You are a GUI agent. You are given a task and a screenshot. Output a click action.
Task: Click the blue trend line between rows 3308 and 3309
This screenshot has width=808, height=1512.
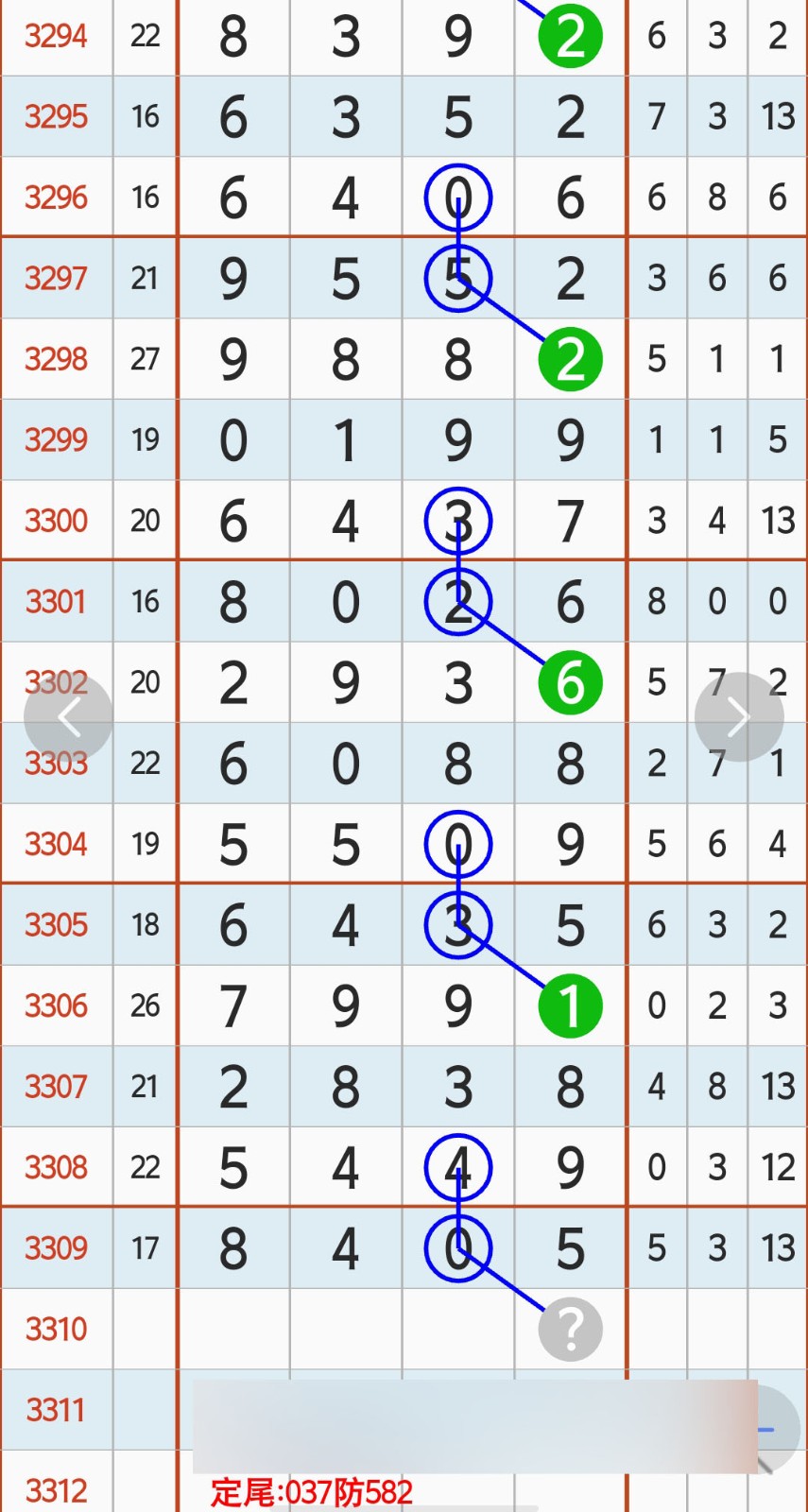pyautogui.click(x=457, y=1208)
